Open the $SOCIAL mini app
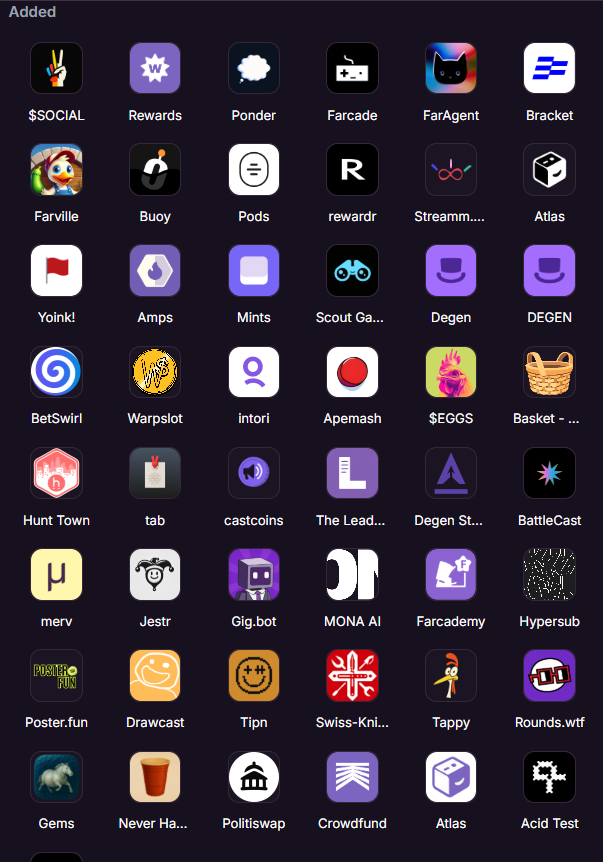 point(56,69)
